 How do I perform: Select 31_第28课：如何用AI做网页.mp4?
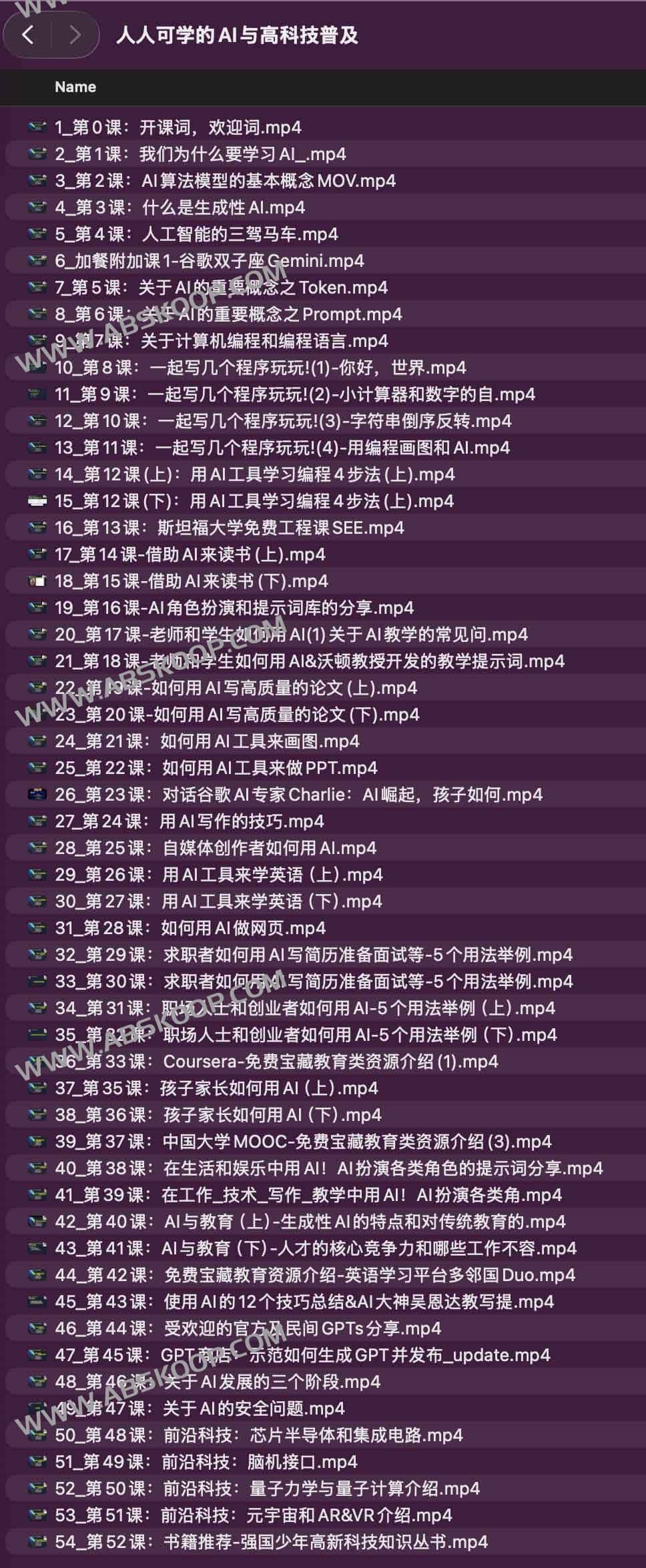click(190, 927)
